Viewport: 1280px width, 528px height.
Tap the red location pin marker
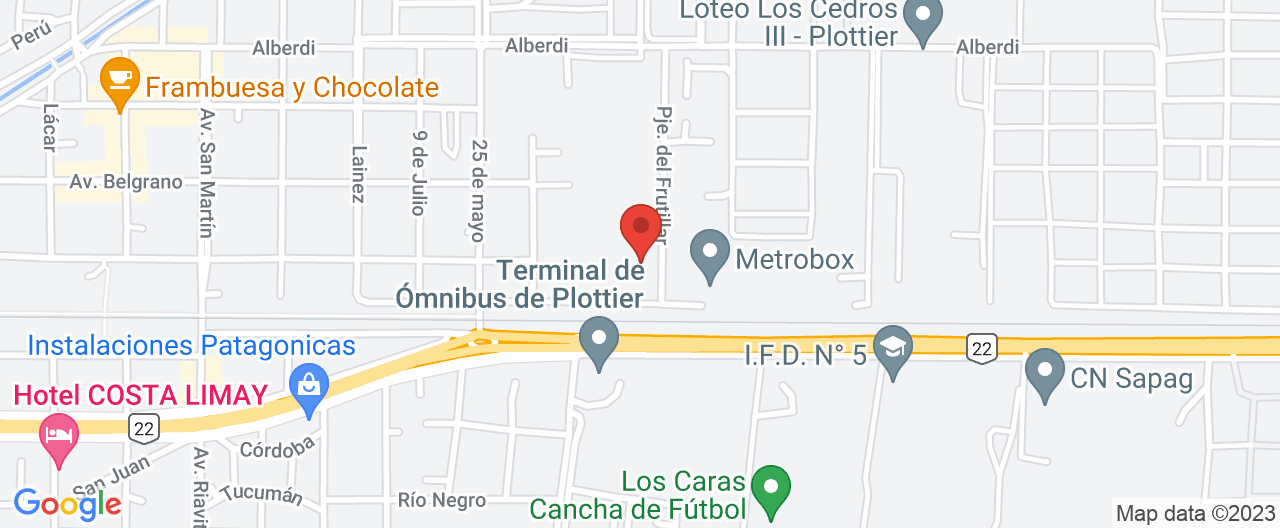[x=641, y=229]
